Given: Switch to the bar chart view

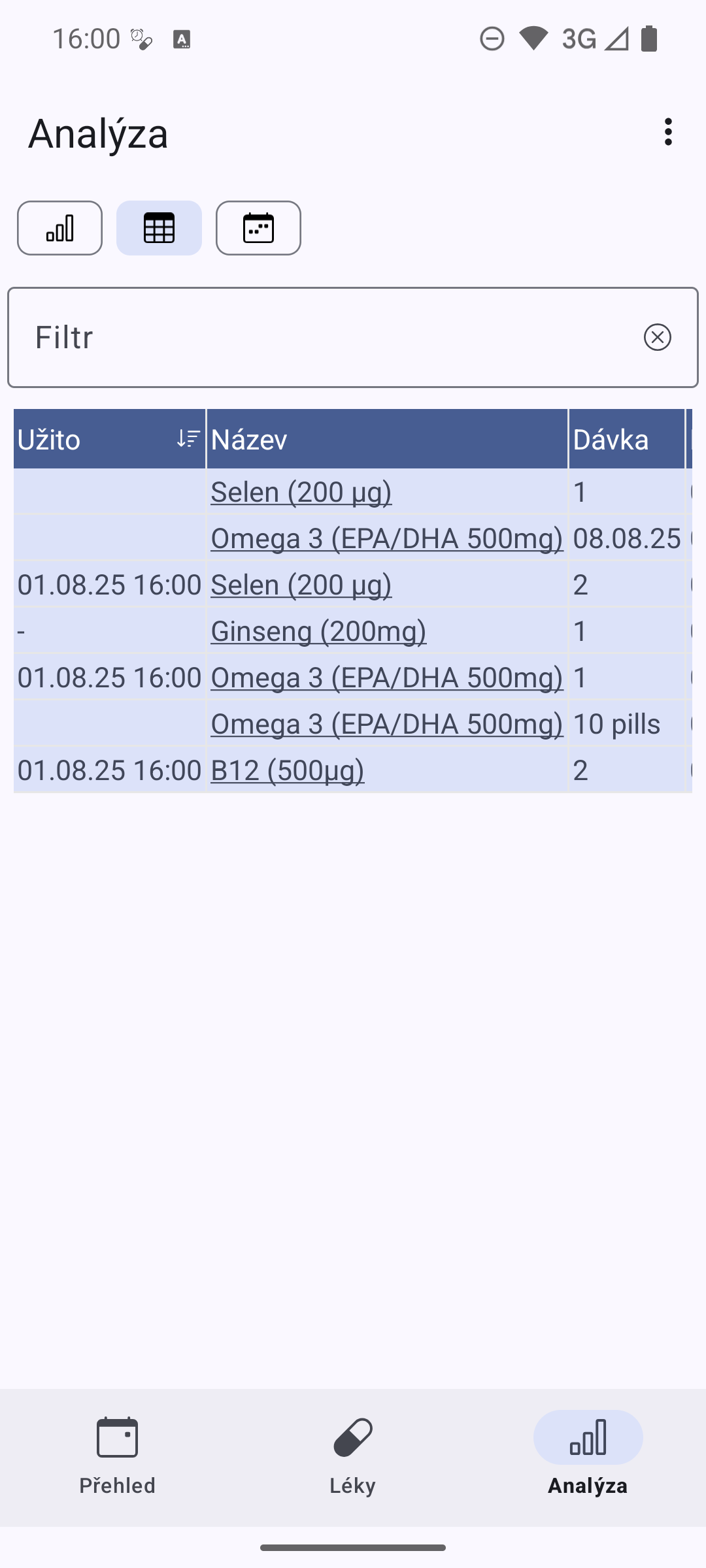Looking at the screenshot, I should [59, 228].
